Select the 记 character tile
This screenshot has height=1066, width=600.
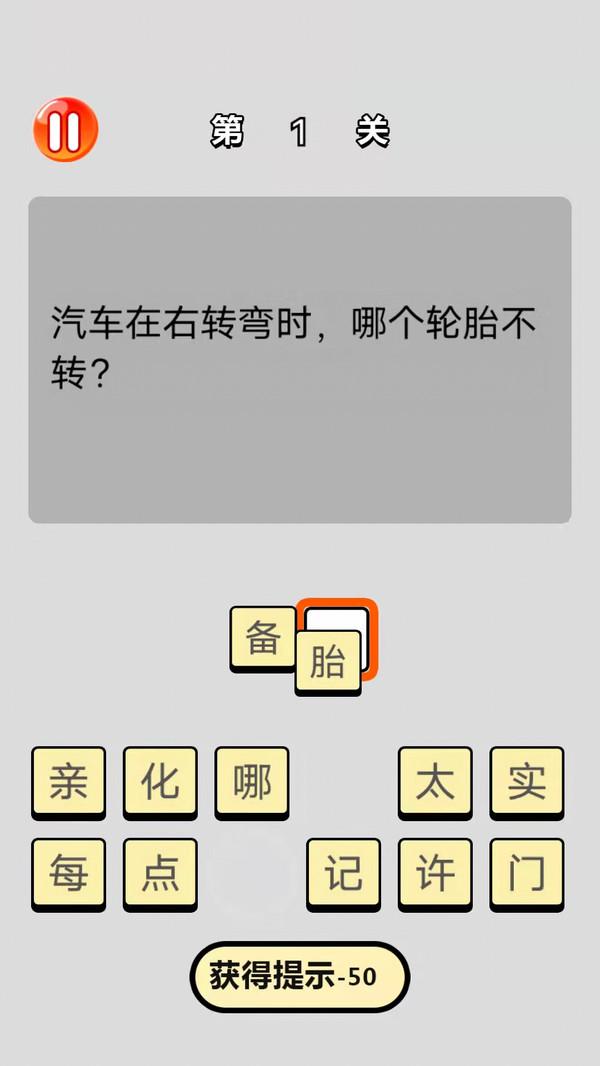click(x=343, y=873)
